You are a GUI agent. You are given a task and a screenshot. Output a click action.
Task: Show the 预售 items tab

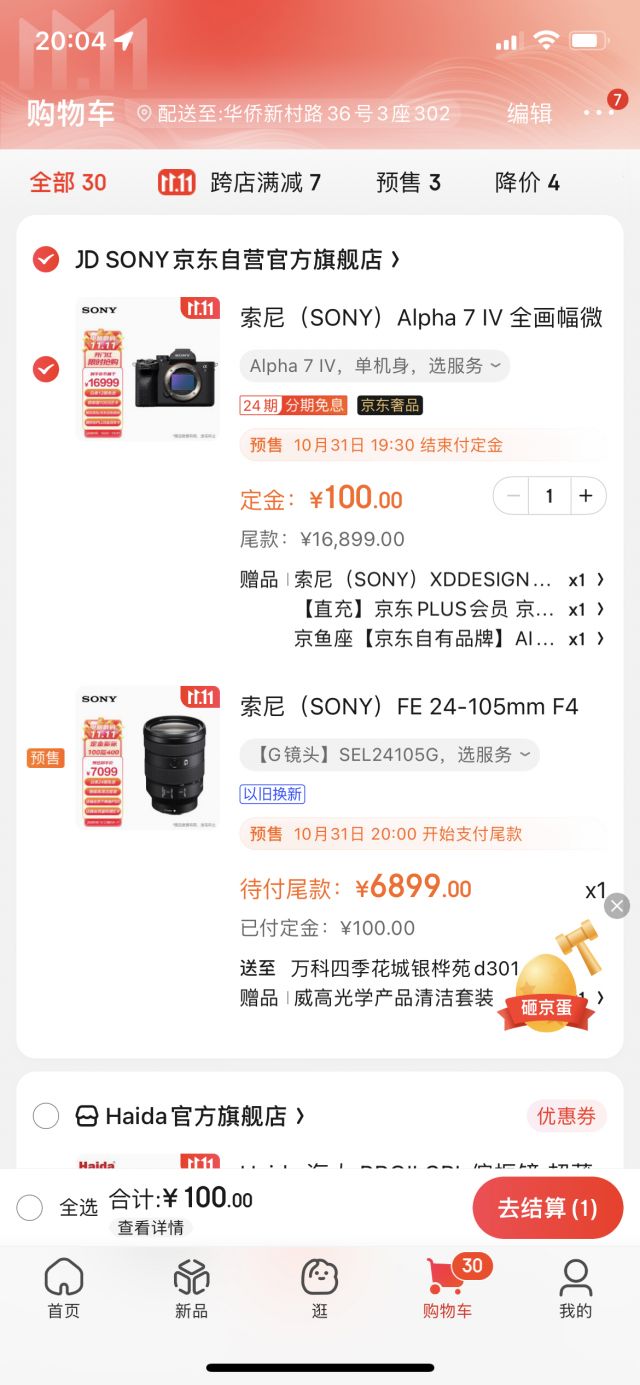click(408, 182)
